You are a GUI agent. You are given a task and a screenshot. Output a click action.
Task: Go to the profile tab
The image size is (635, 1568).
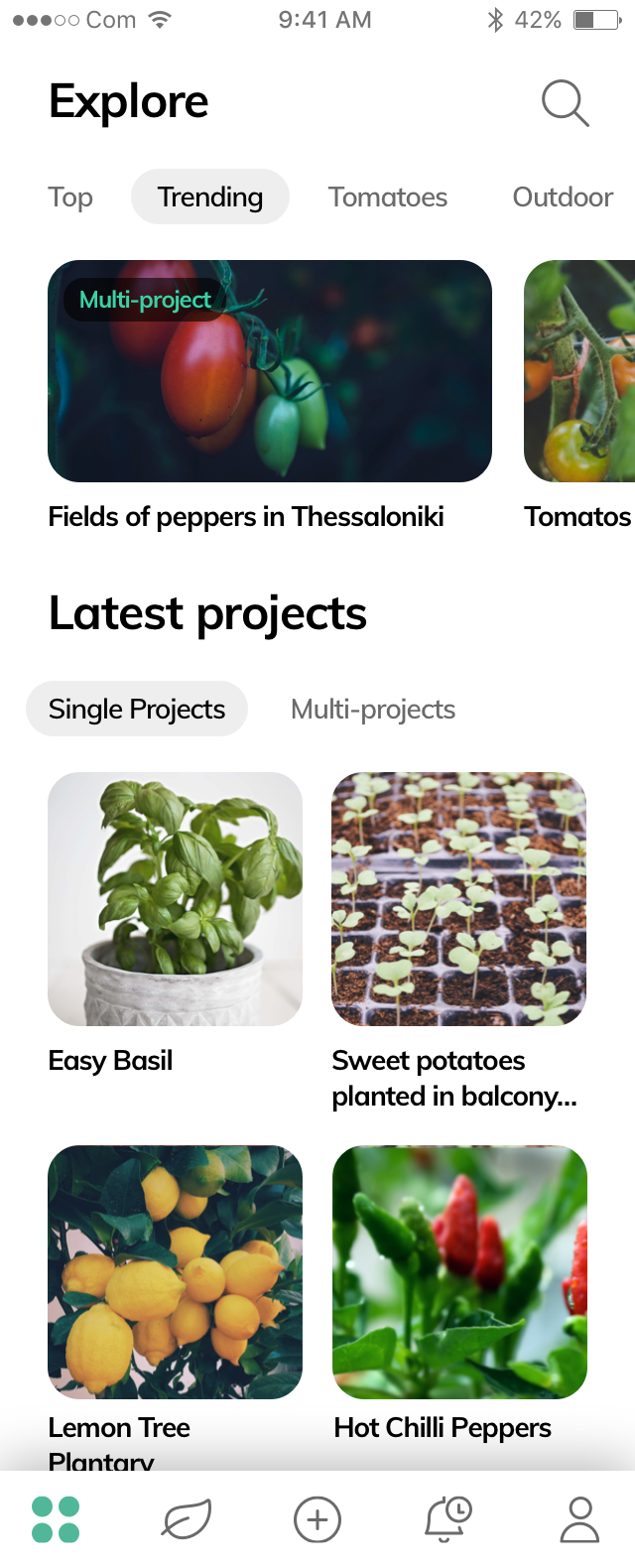(x=579, y=1520)
